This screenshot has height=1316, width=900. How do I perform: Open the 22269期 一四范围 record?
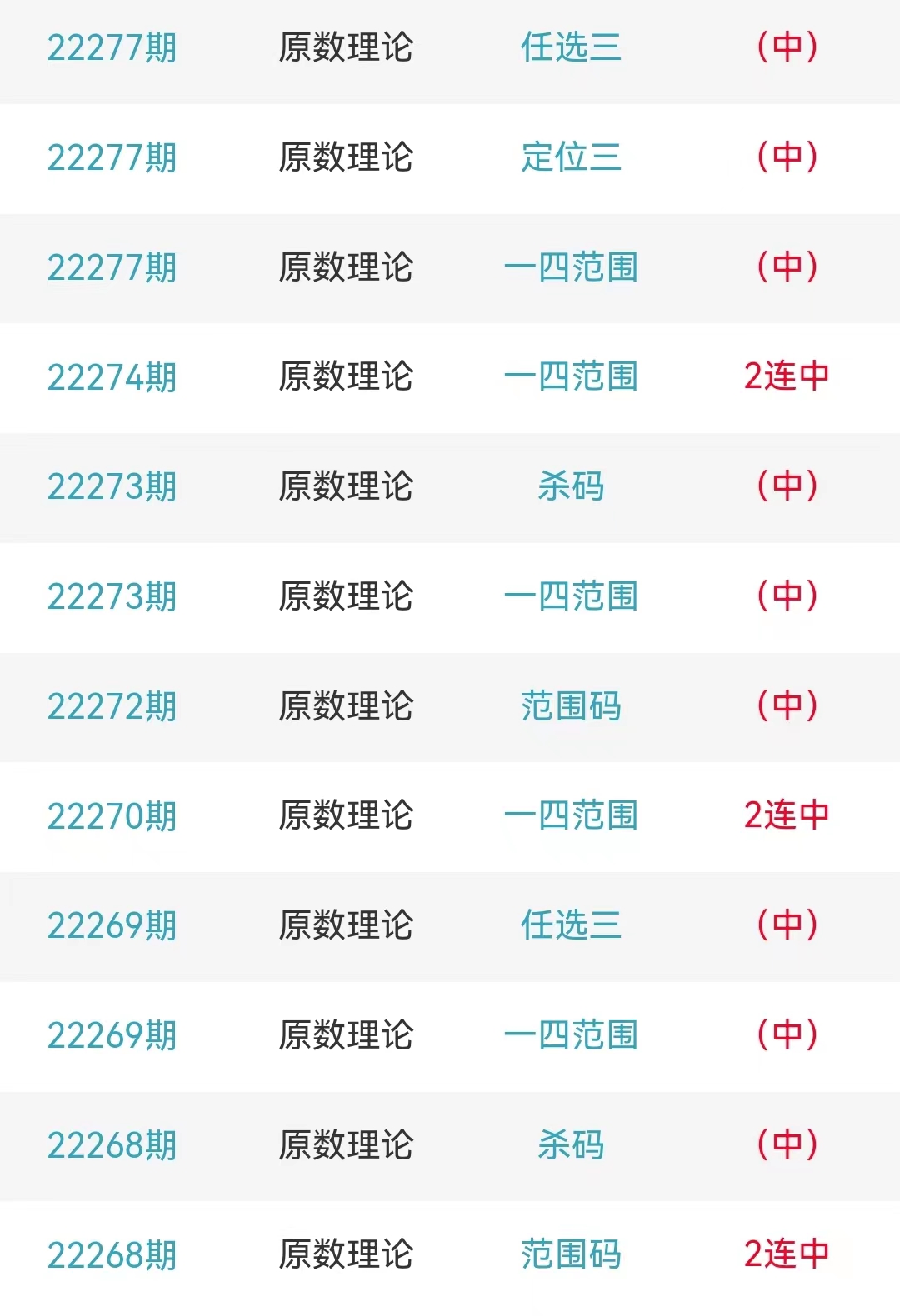tap(571, 1035)
